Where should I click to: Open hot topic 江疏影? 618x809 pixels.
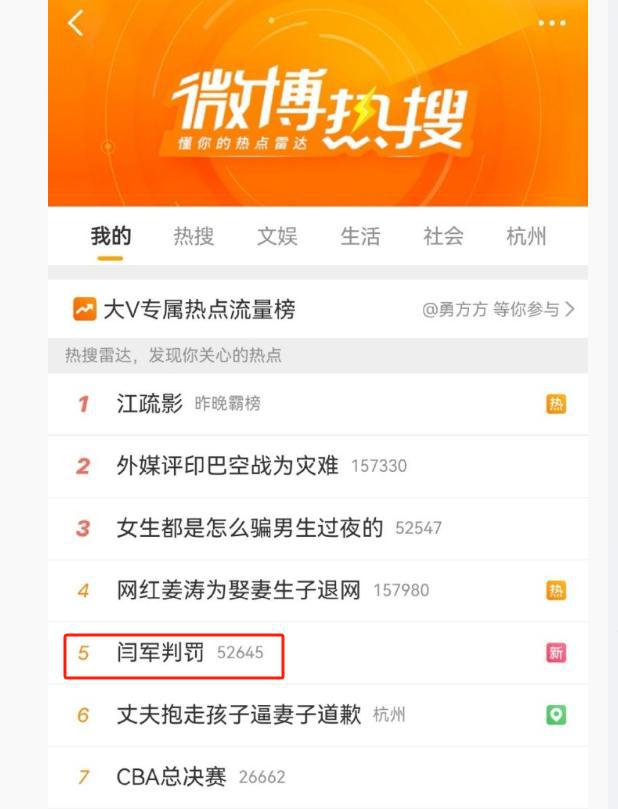coord(150,404)
